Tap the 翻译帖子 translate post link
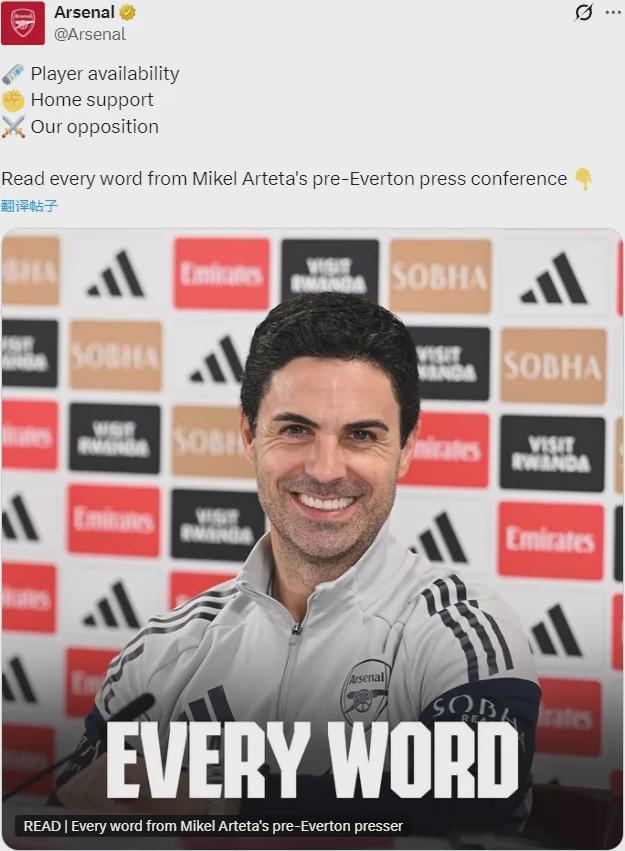Image resolution: width=625 pixels, height=851 pixels. point(30,206)
